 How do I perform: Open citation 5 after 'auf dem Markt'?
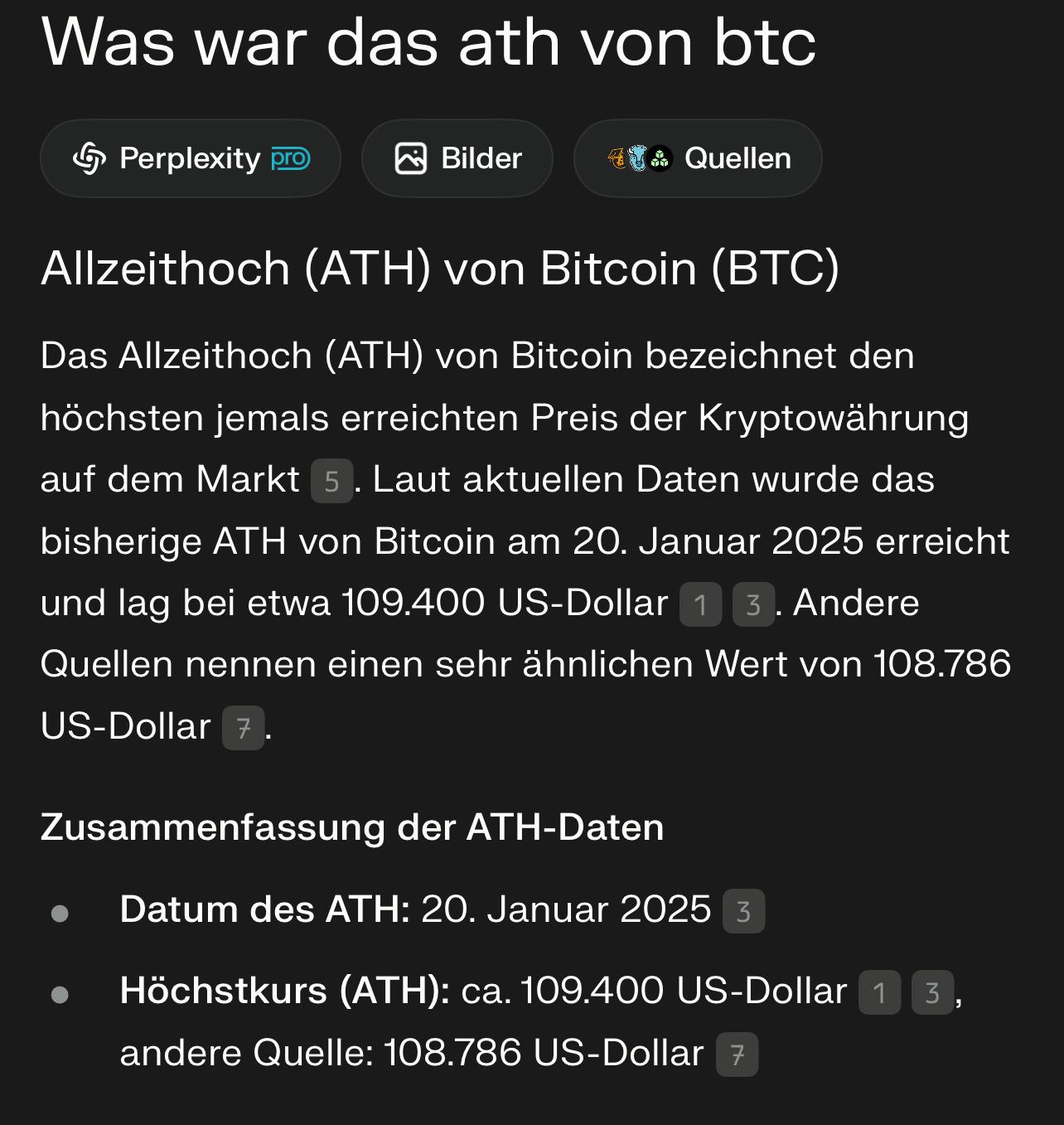click(x=331, y=482)
